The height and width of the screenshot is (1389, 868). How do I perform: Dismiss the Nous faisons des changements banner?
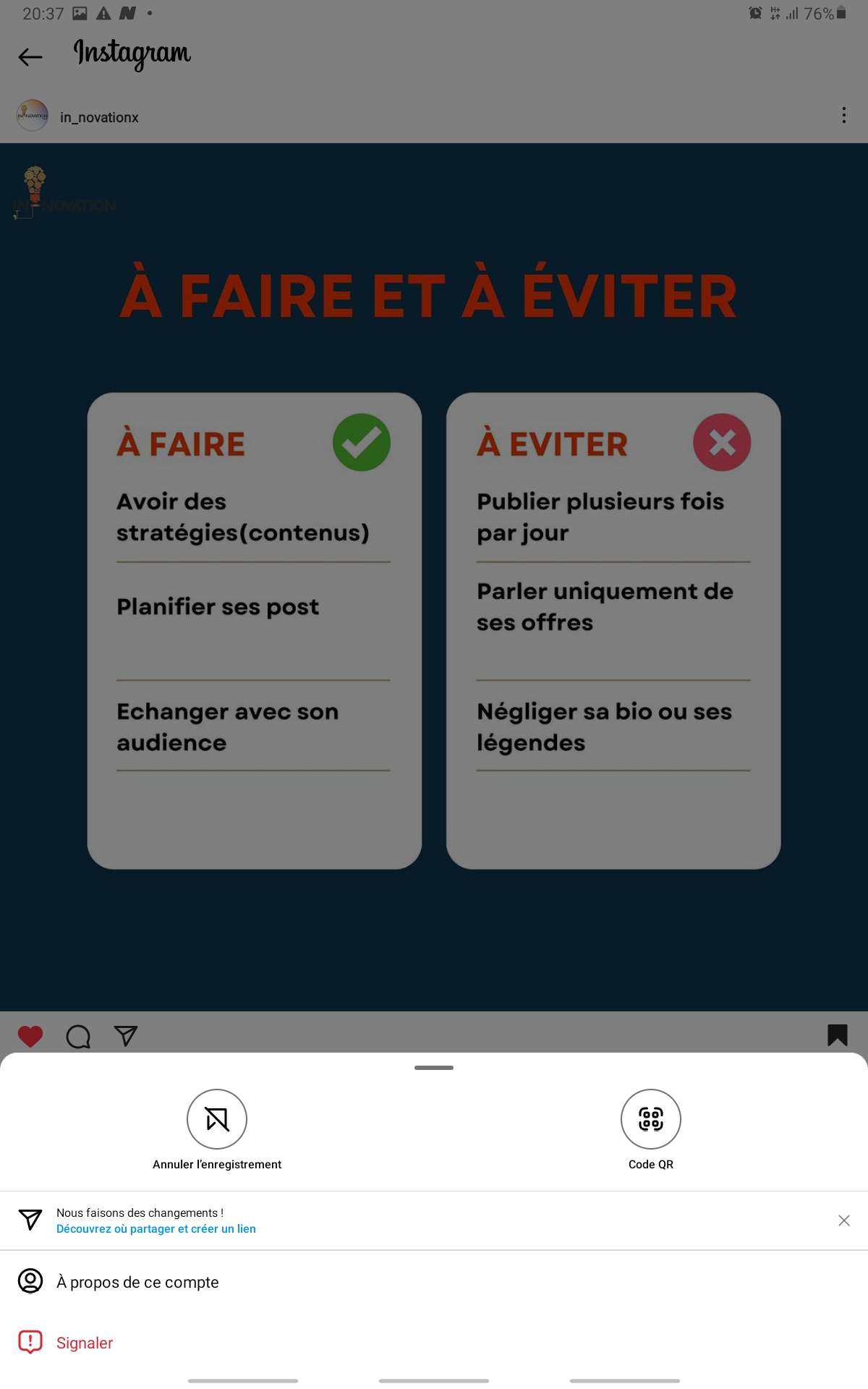click(843, 1220)
